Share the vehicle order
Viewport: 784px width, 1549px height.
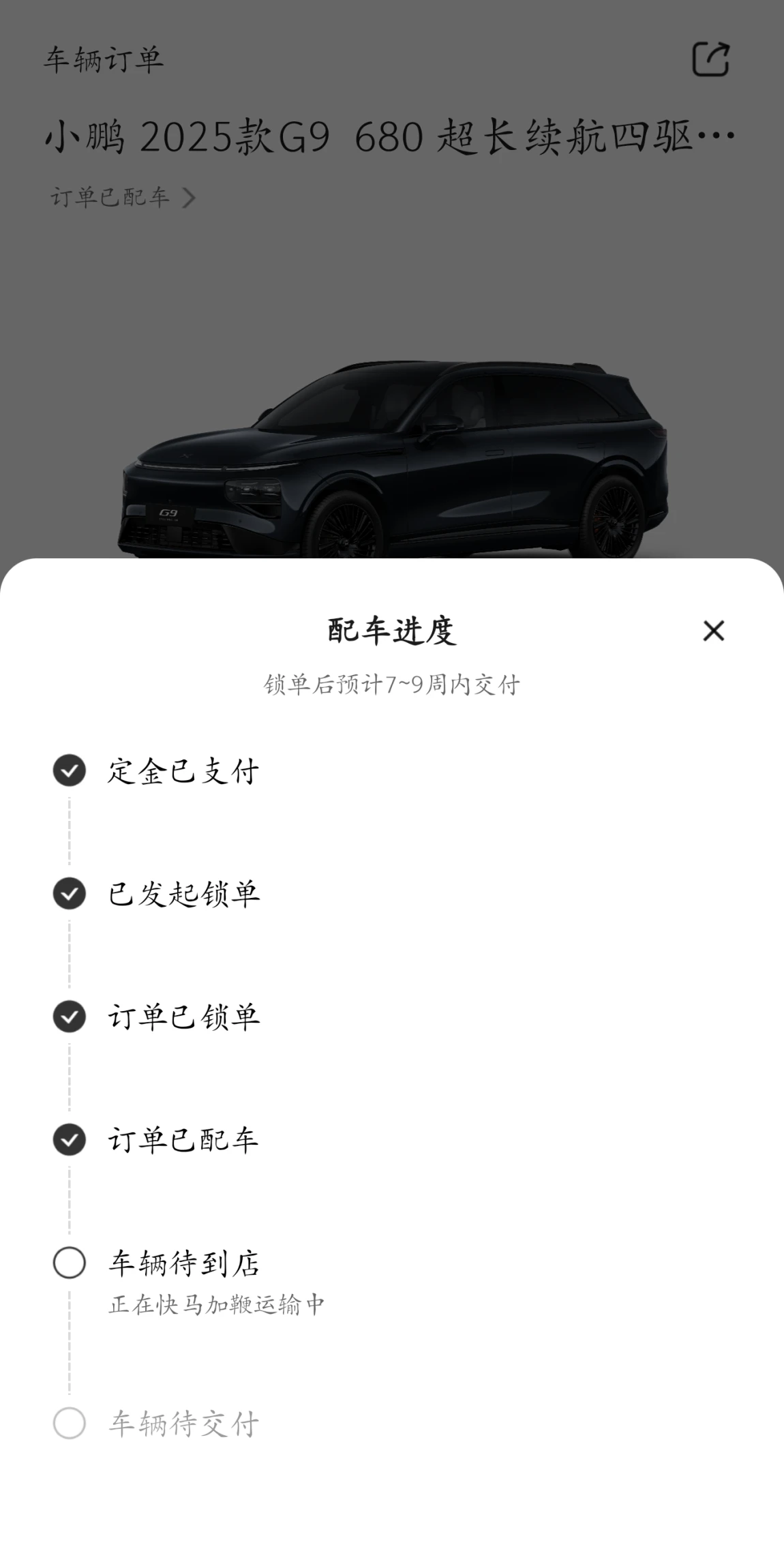tap(710, 59)
